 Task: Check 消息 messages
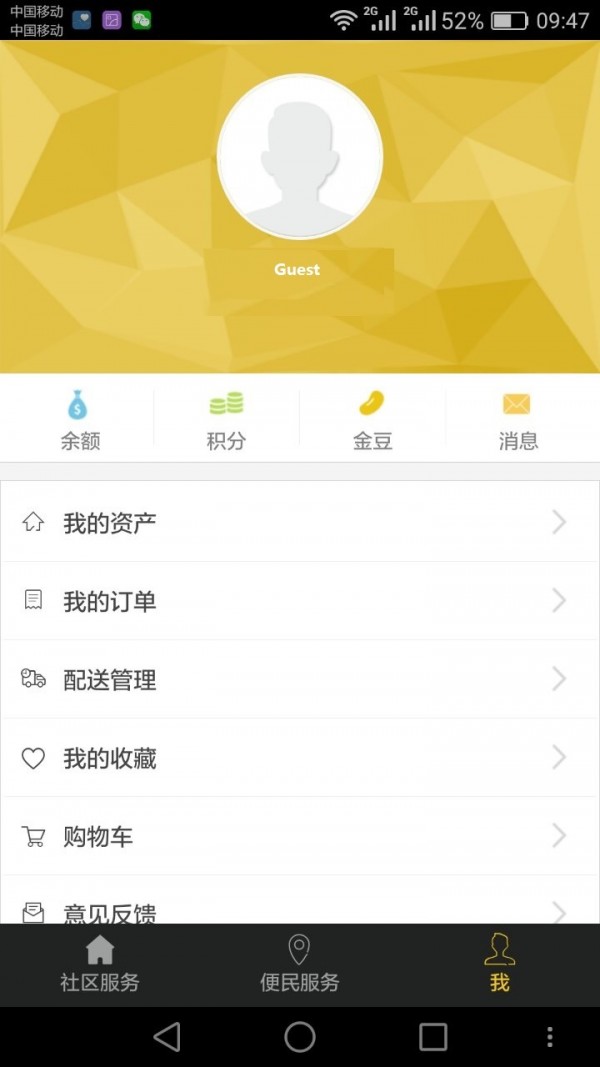click(x=518, y=420)
